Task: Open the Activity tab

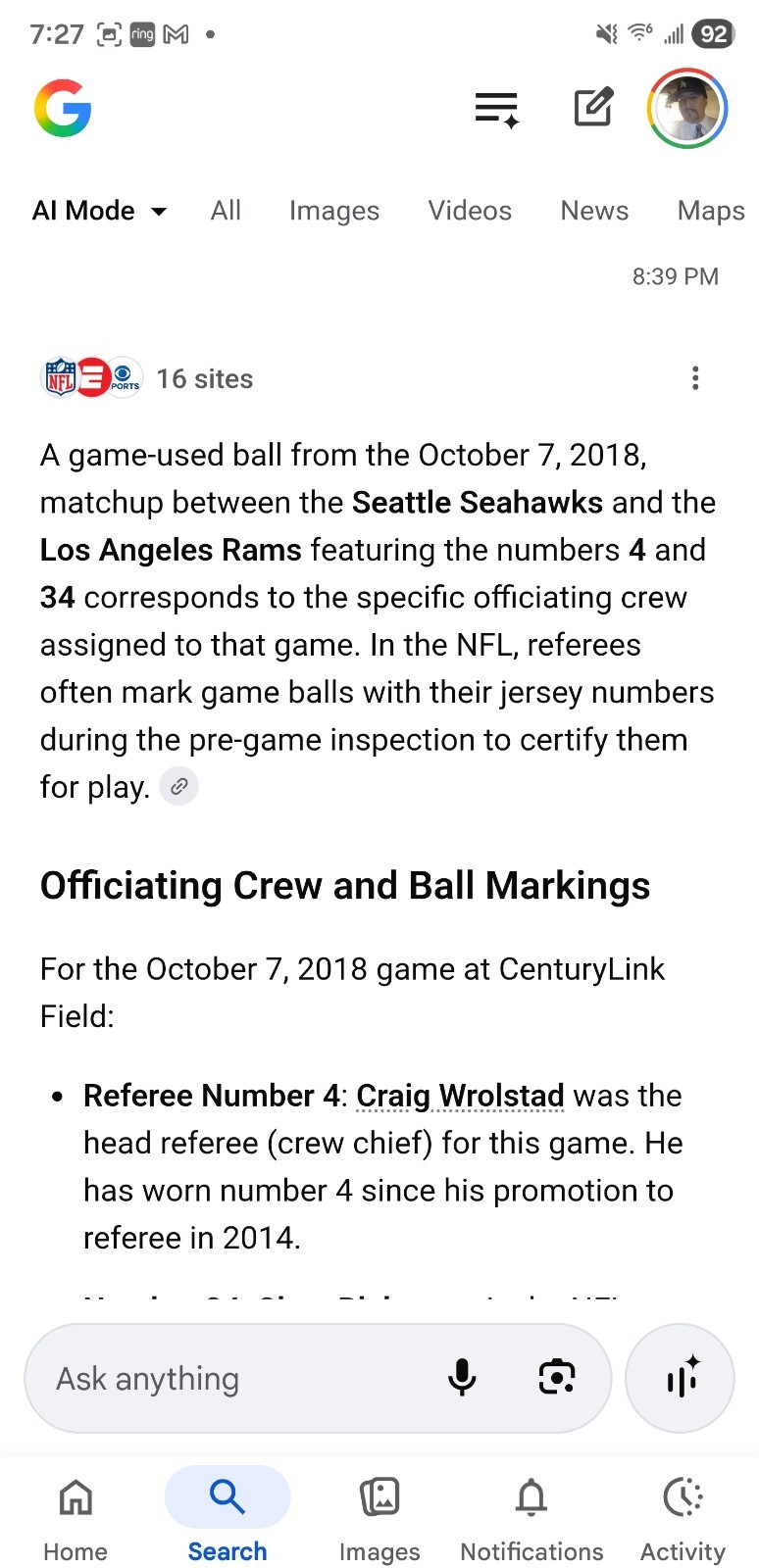Action: [x=683, y=1515]
